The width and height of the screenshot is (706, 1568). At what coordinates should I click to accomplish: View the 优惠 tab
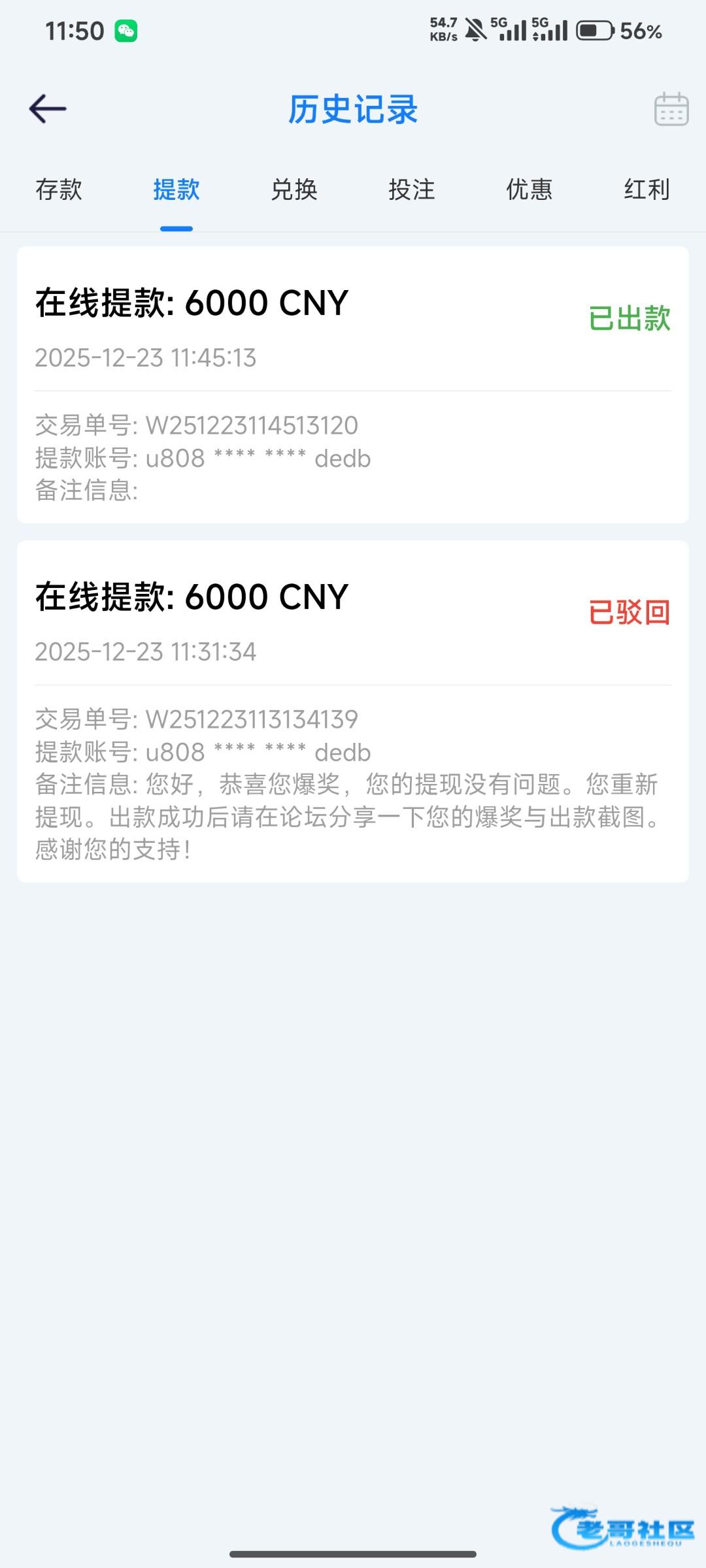pyautogui.click(x=529, y=189)
